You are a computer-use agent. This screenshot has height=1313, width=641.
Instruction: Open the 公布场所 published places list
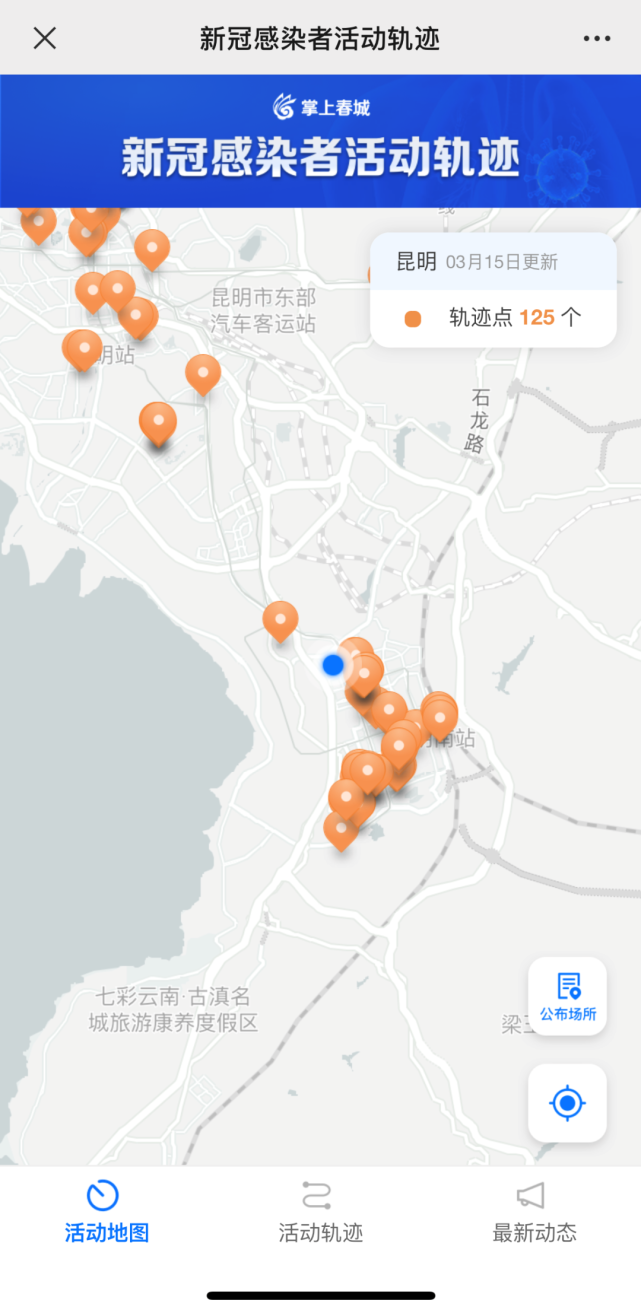click(567, 996)
